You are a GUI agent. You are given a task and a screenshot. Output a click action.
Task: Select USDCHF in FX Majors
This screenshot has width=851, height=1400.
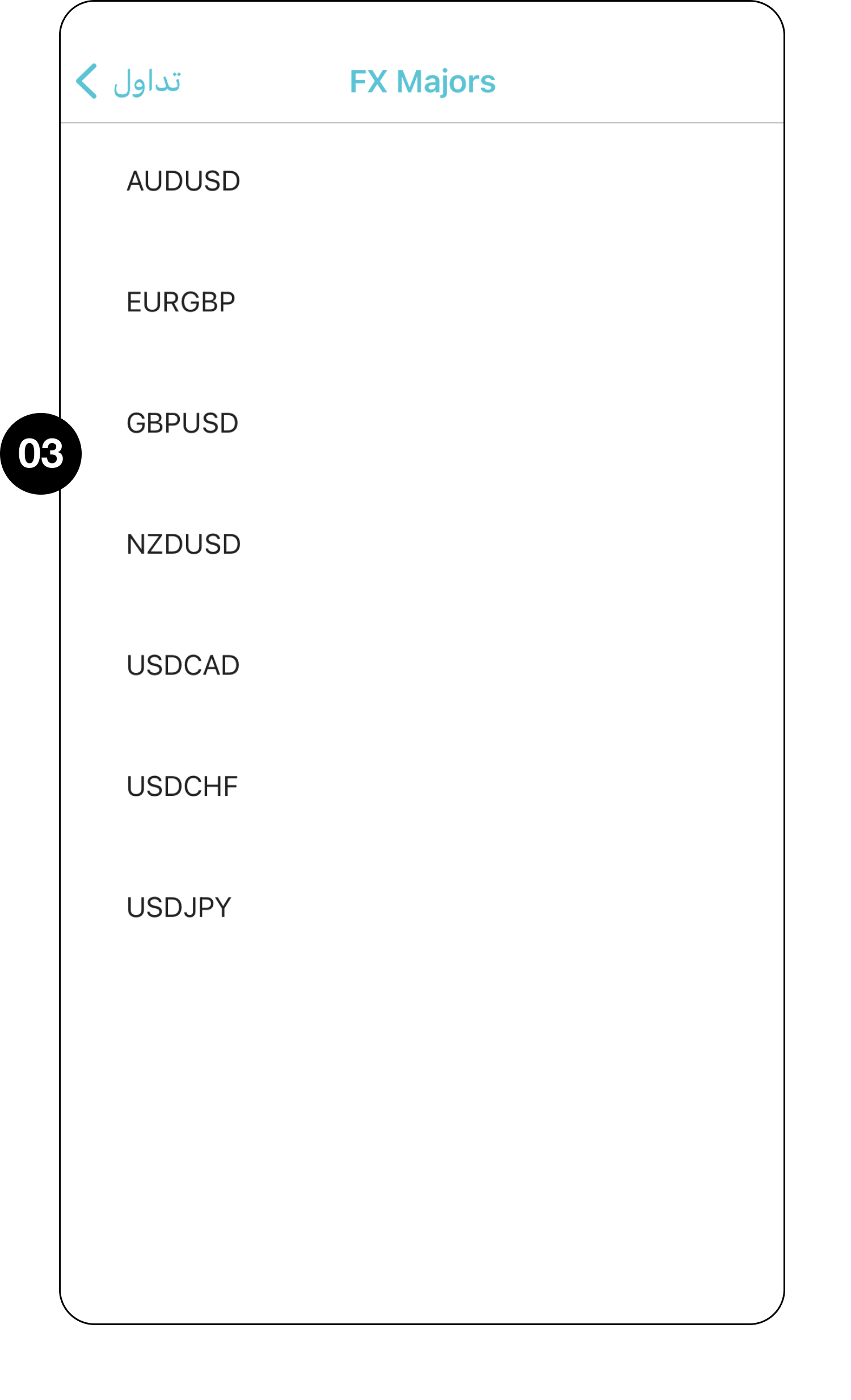click(x=182, y=786)
